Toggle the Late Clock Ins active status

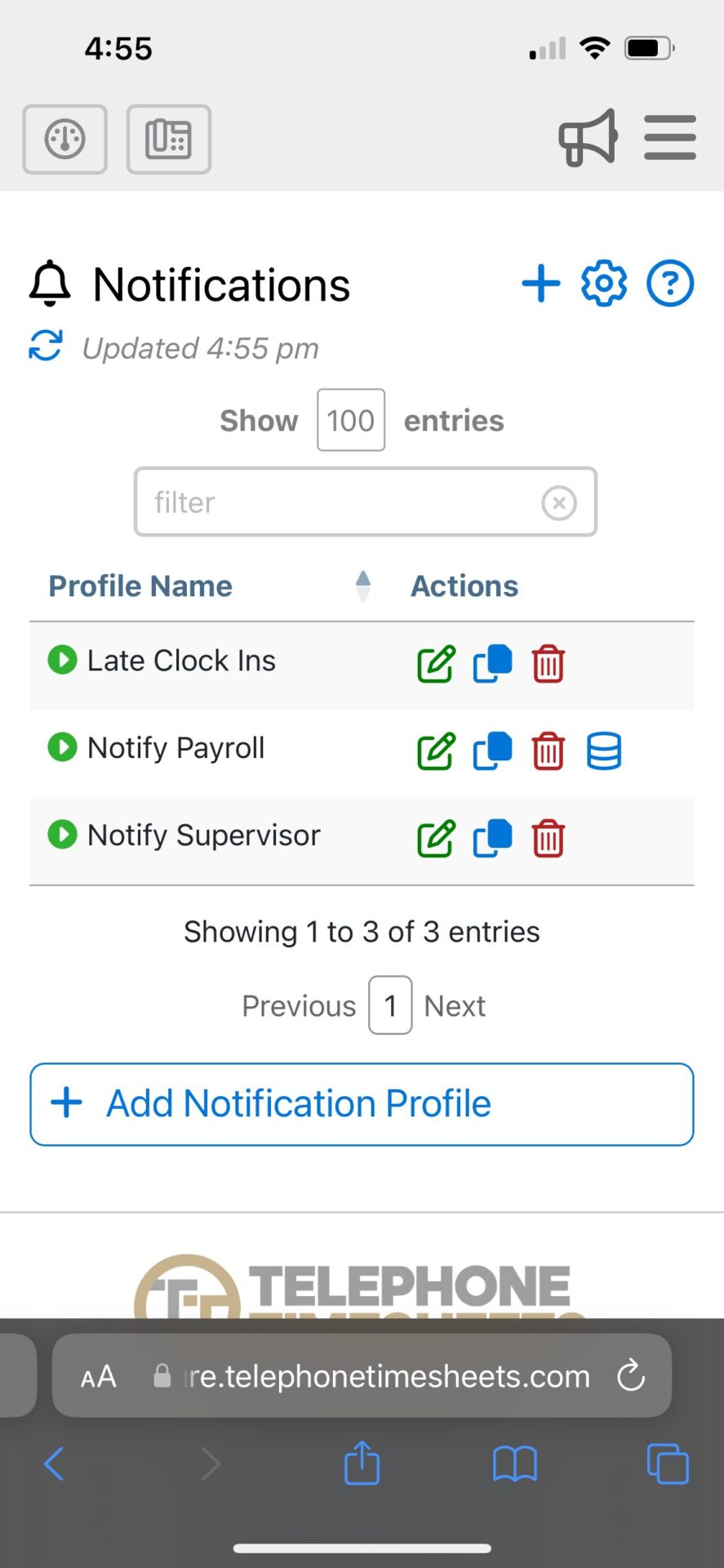point(62,660)
